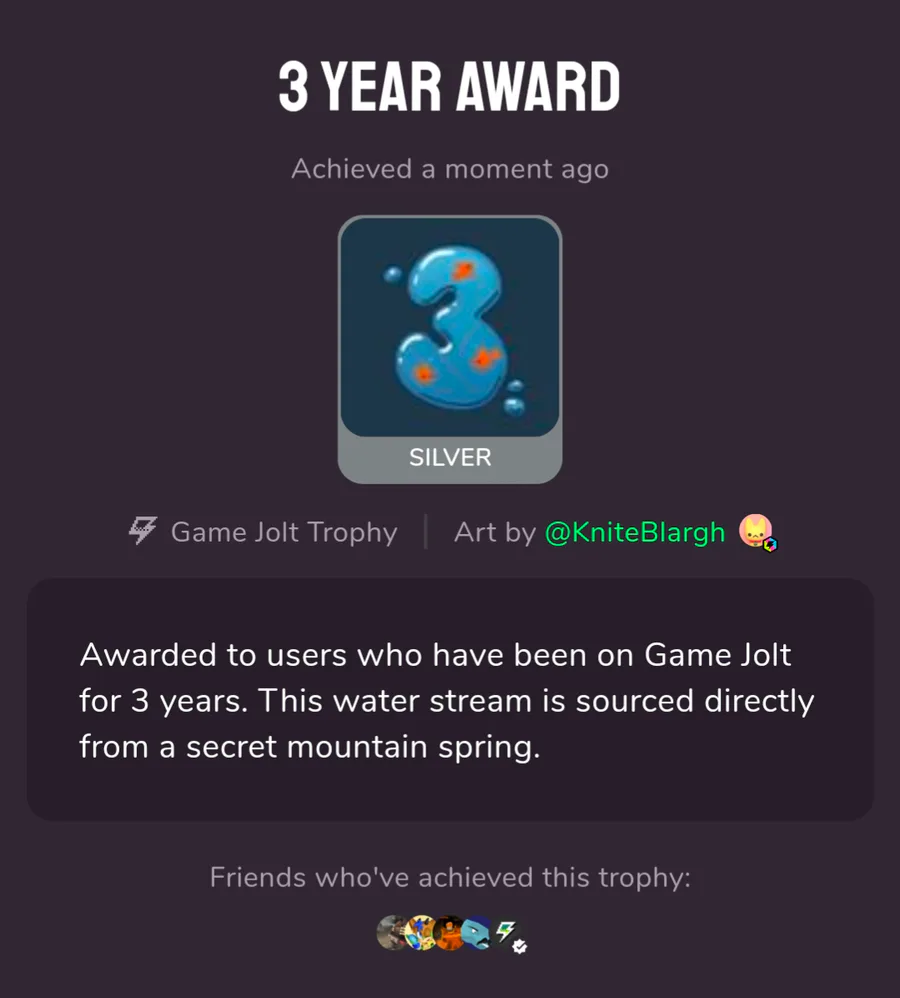The height and width of the screenshot is (998, 900).
Task: Open the @KniteBlargh artist profile link
Action: (x=634, y=532)
